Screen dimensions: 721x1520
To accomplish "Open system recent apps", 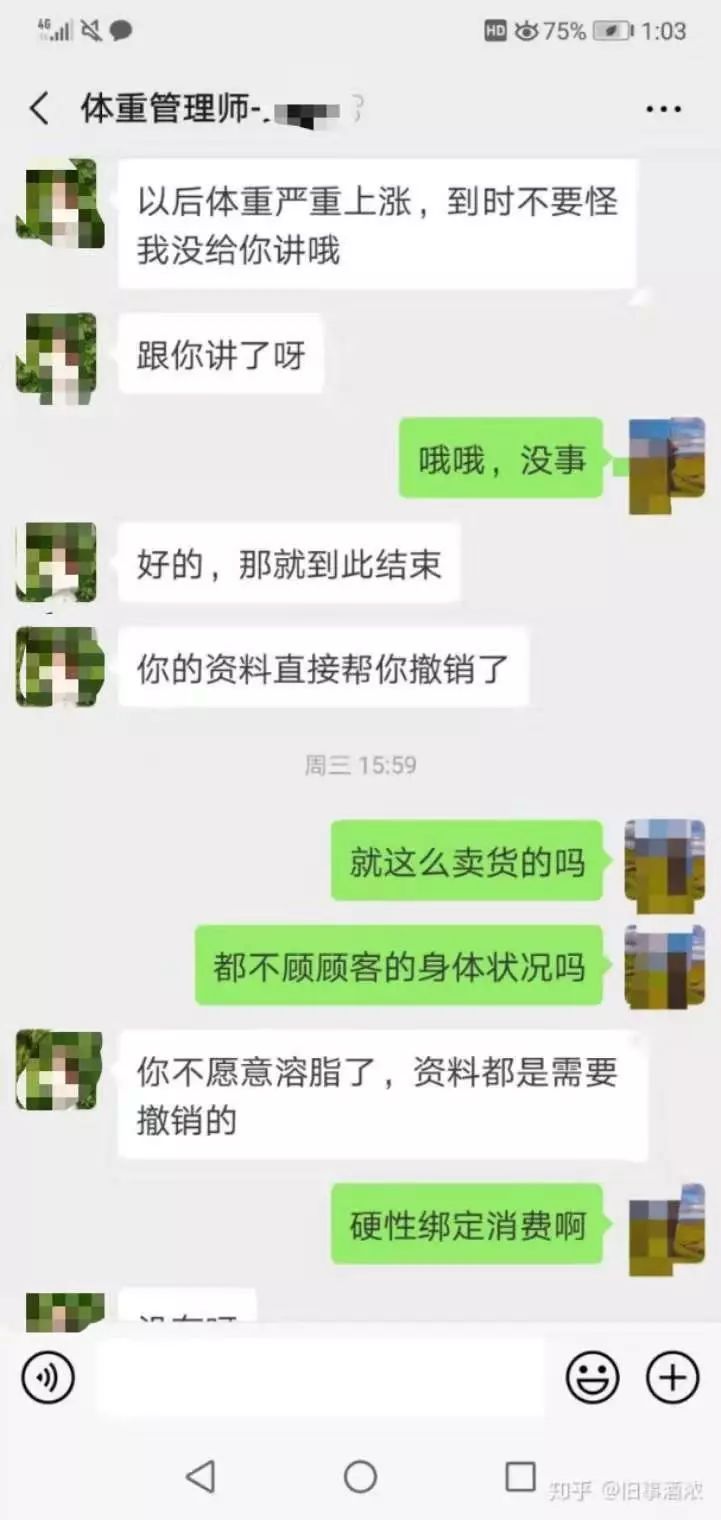I will click(520, 1476).
